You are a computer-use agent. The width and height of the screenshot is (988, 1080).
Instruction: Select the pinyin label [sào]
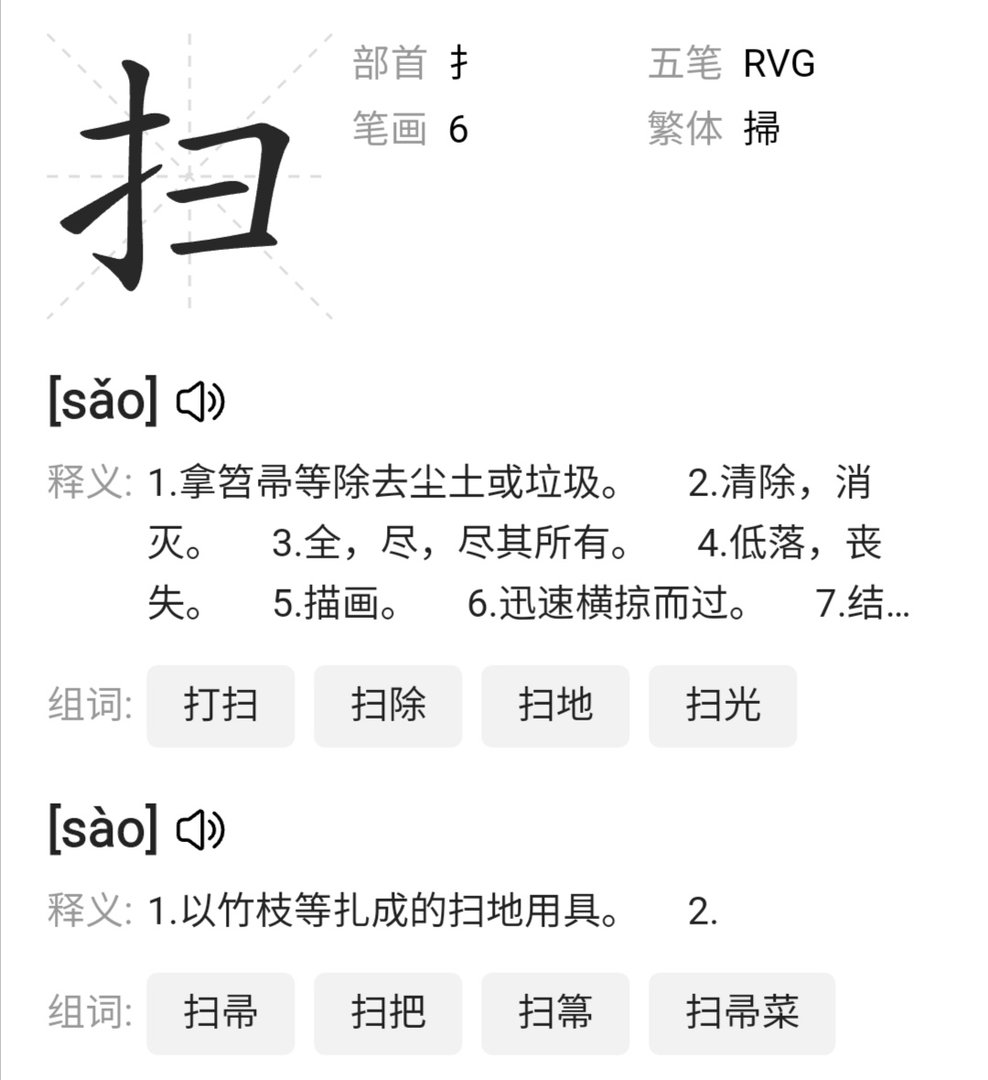[x=102, y=831]
